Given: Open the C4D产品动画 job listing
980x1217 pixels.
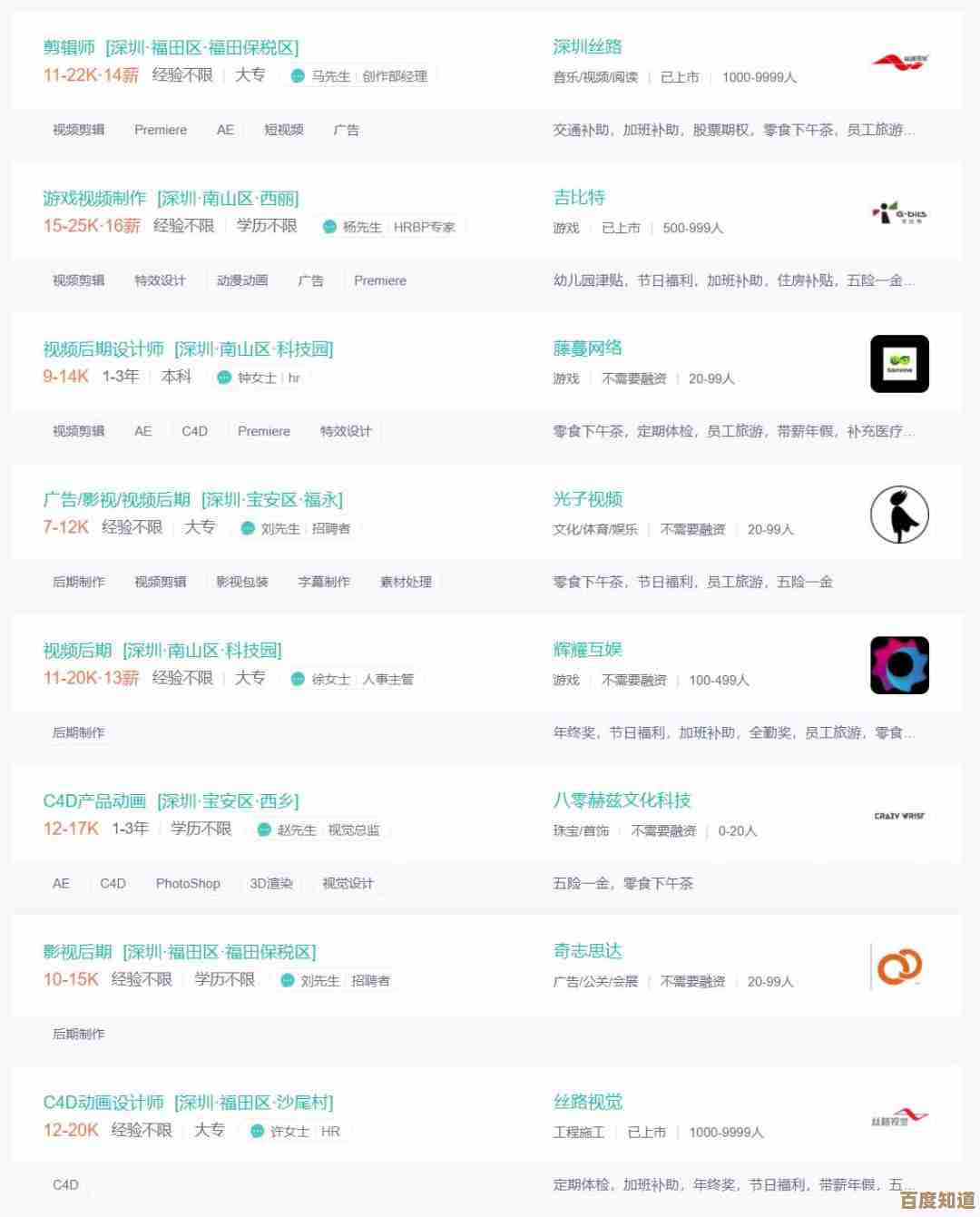Looking at the screenshot, I should (x=94, y=800).
